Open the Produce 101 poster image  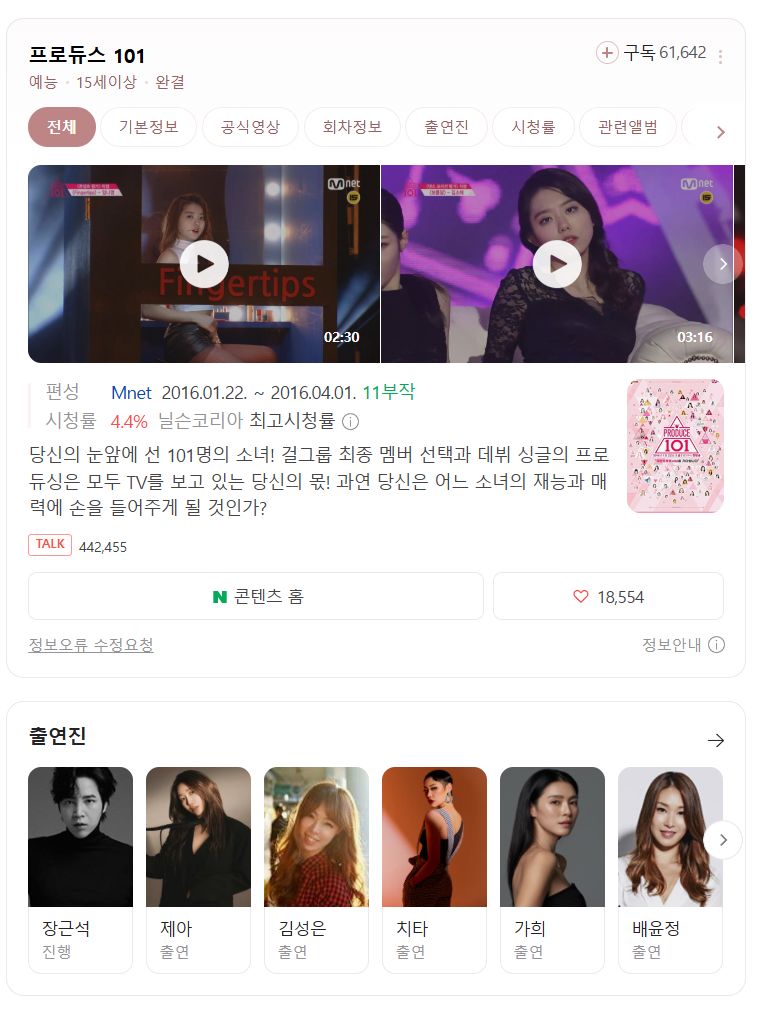(x=676, y=446)
